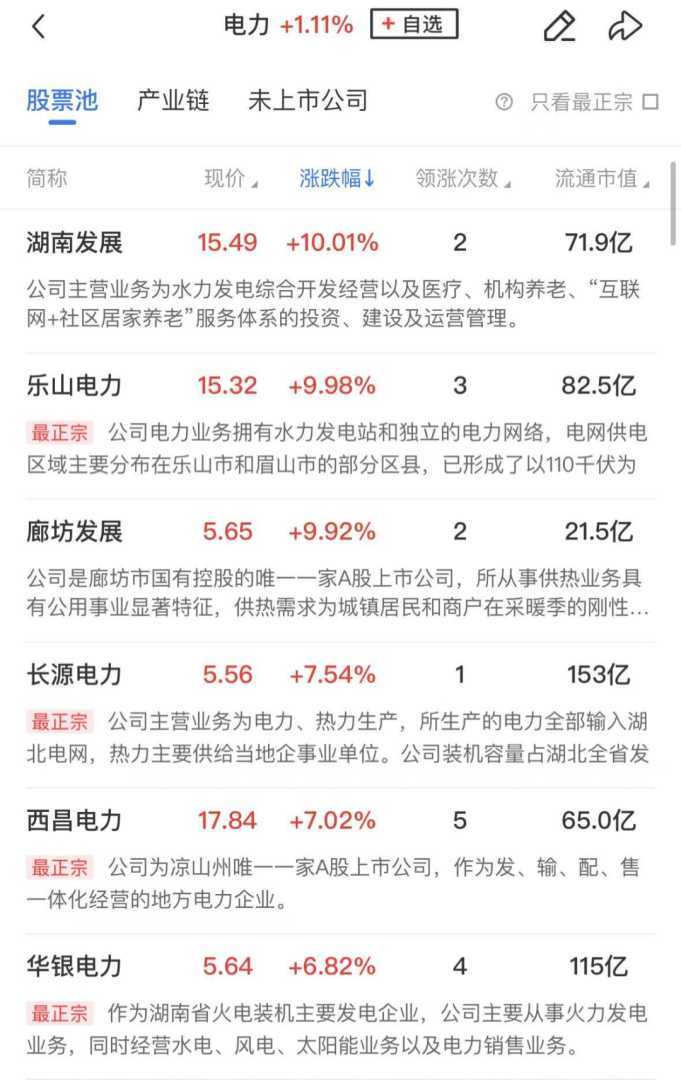Open 湖南发展 stock details

[74, 242]
